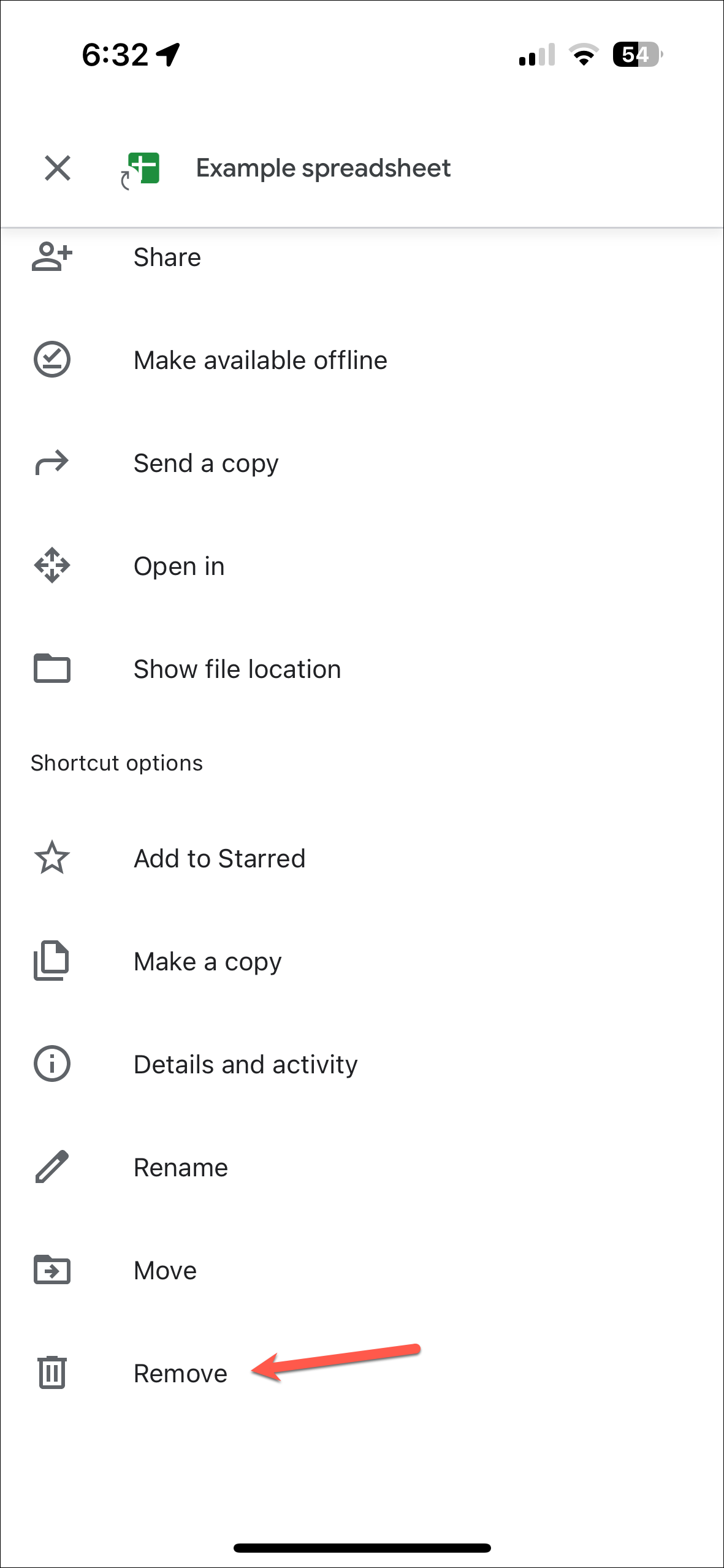Make a copy of the file

pyautogui.click(x=207, y=962)
